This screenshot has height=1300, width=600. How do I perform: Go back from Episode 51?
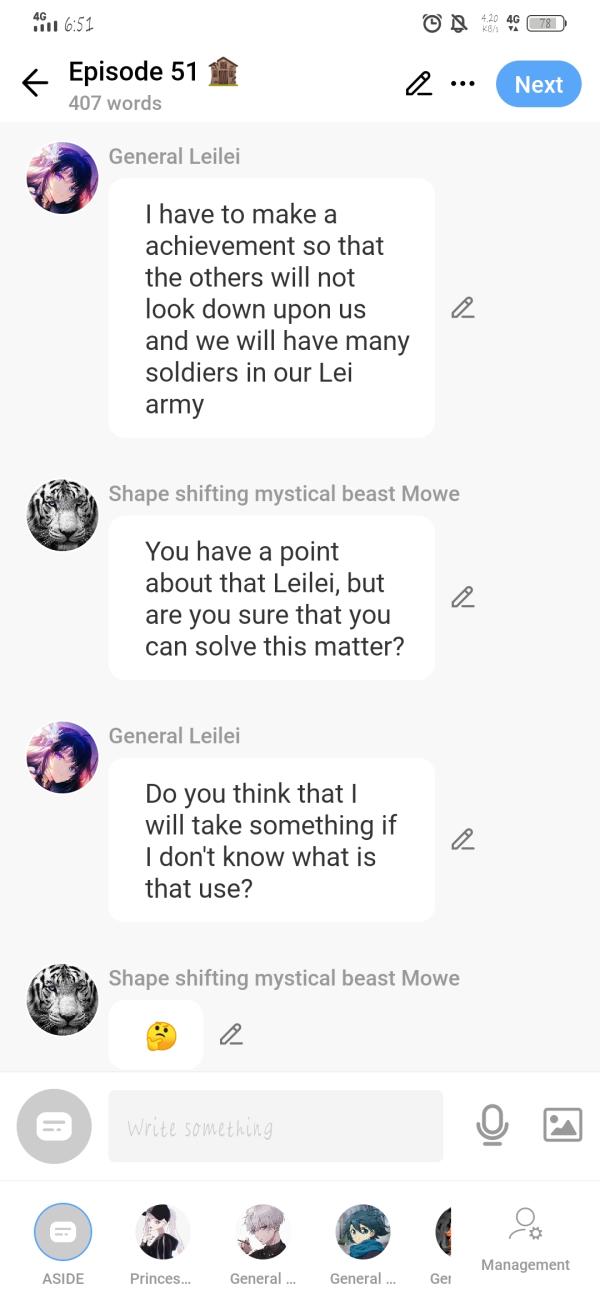[35, 84]
